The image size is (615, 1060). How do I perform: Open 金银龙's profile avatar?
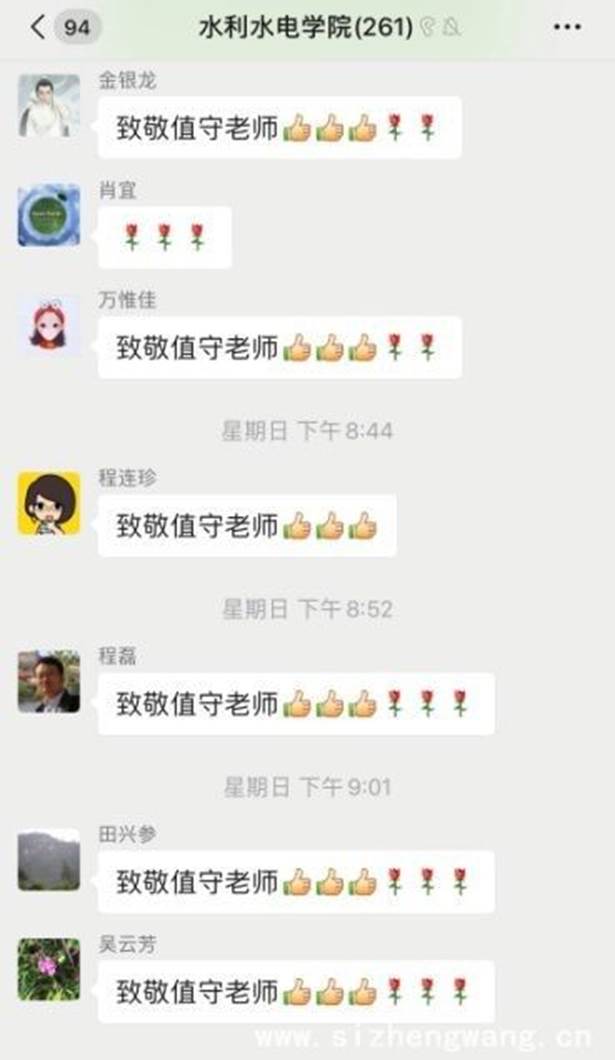[x=48, y=106]
